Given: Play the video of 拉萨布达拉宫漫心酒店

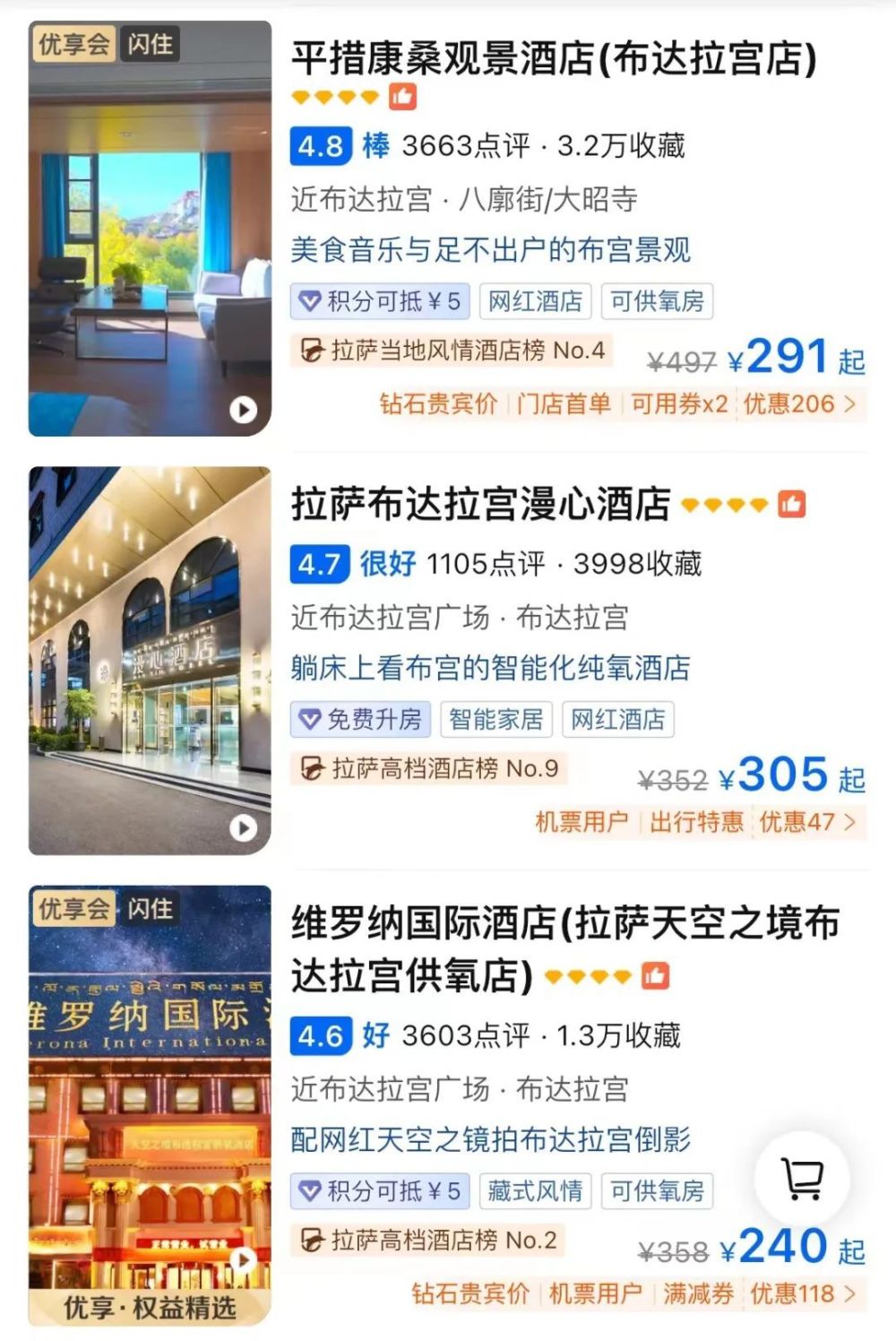Looking at the screenshot, I should [x=243, y=827].
